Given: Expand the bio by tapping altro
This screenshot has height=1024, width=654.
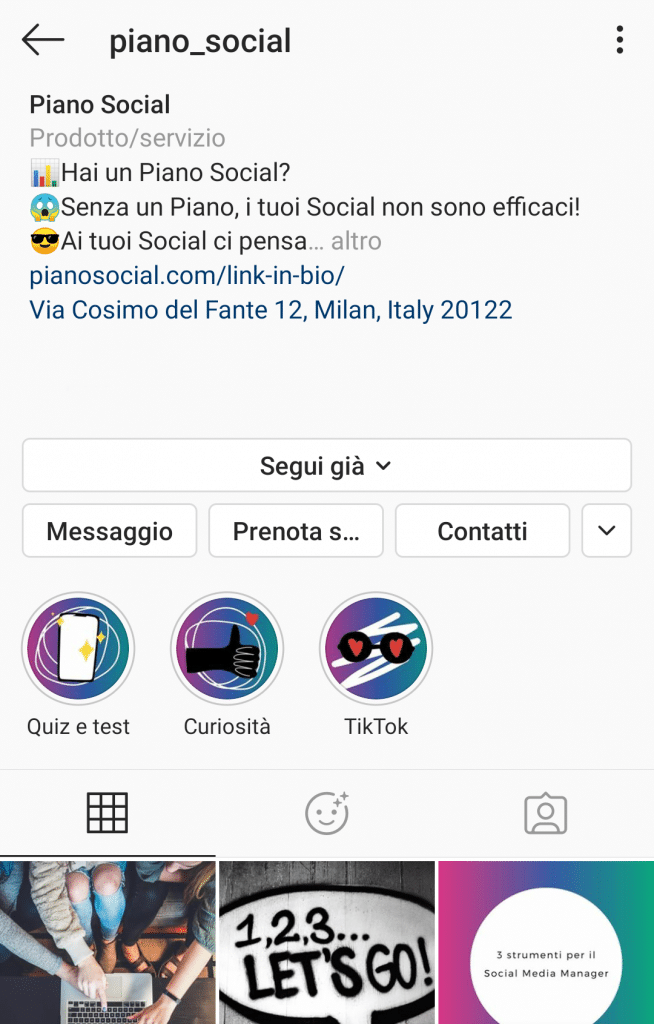Looking at the screenshot, I should tap(356, 241).
